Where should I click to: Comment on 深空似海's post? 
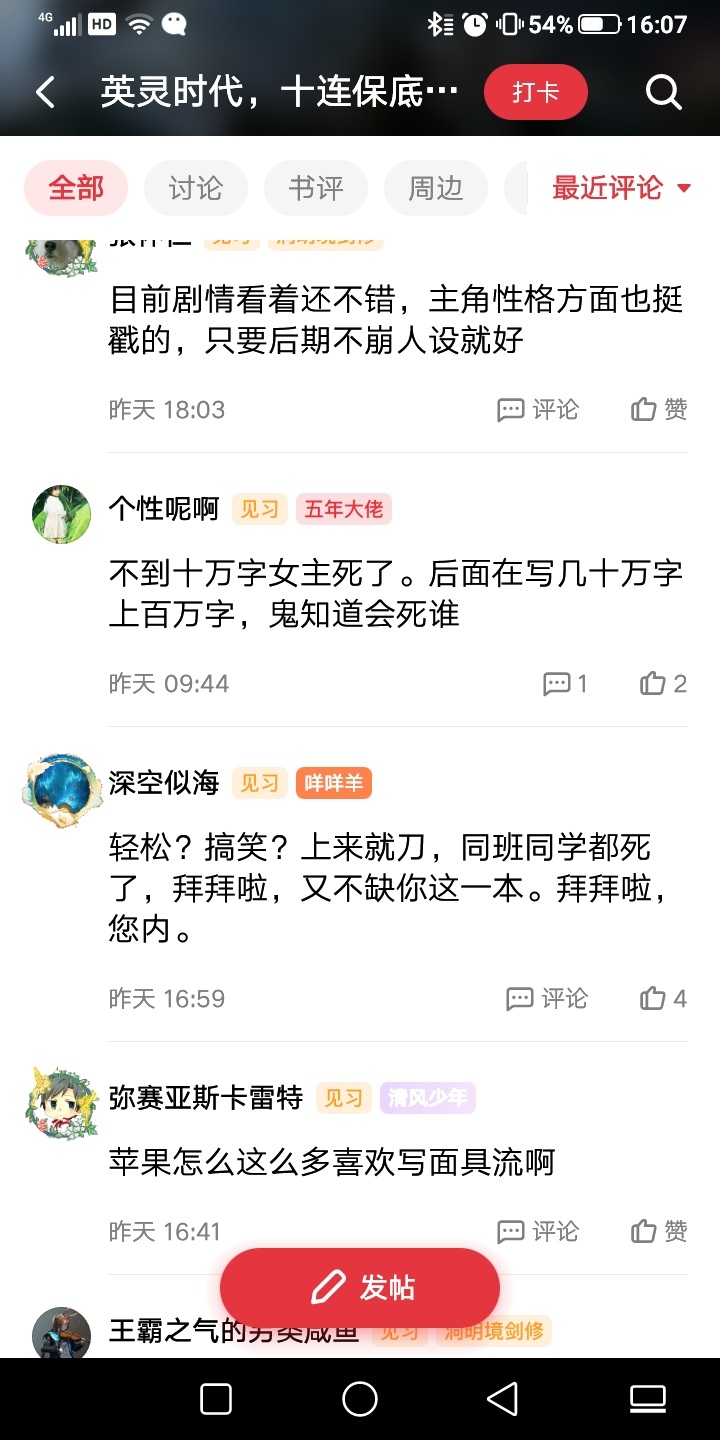(x=547, y=998)
